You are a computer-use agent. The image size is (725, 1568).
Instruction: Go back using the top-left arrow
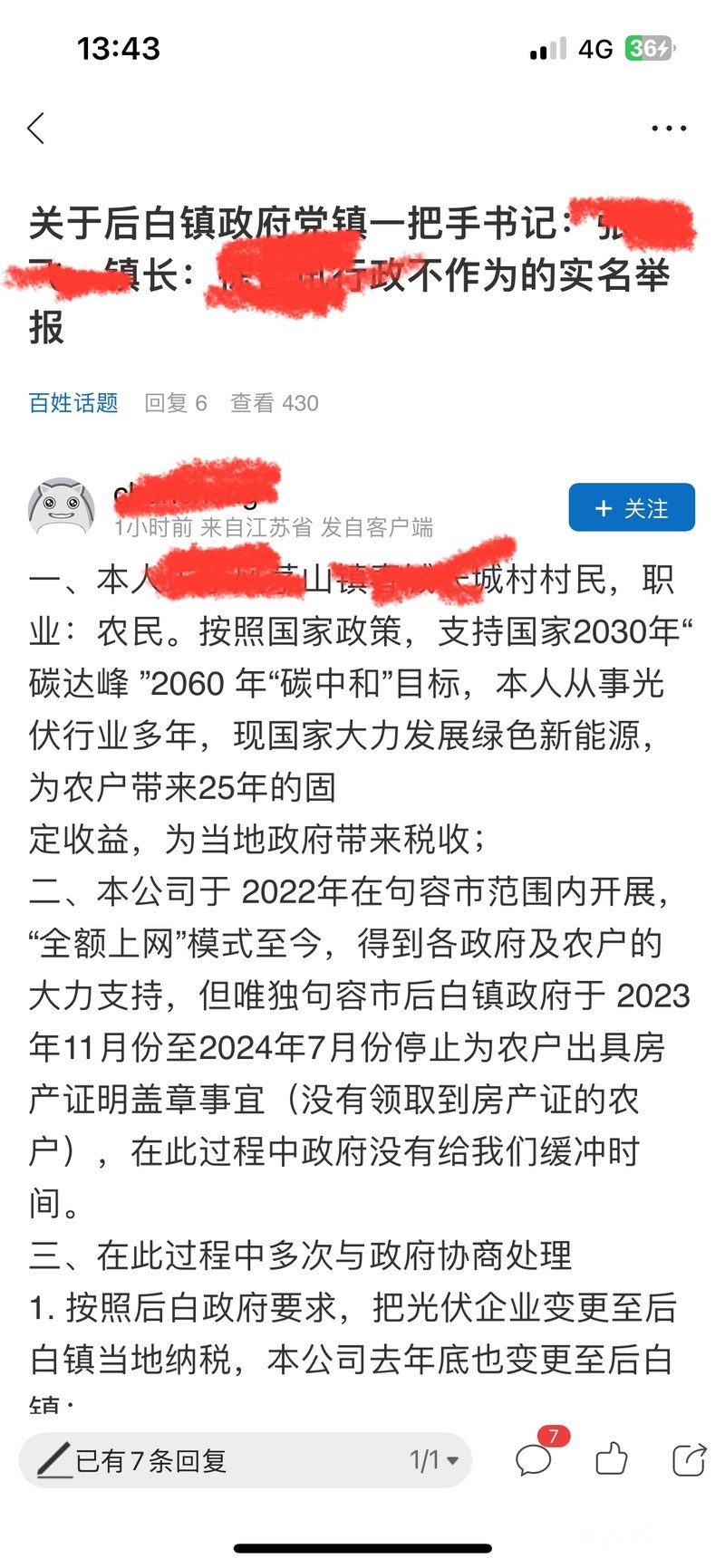click(x=36, y=129)
